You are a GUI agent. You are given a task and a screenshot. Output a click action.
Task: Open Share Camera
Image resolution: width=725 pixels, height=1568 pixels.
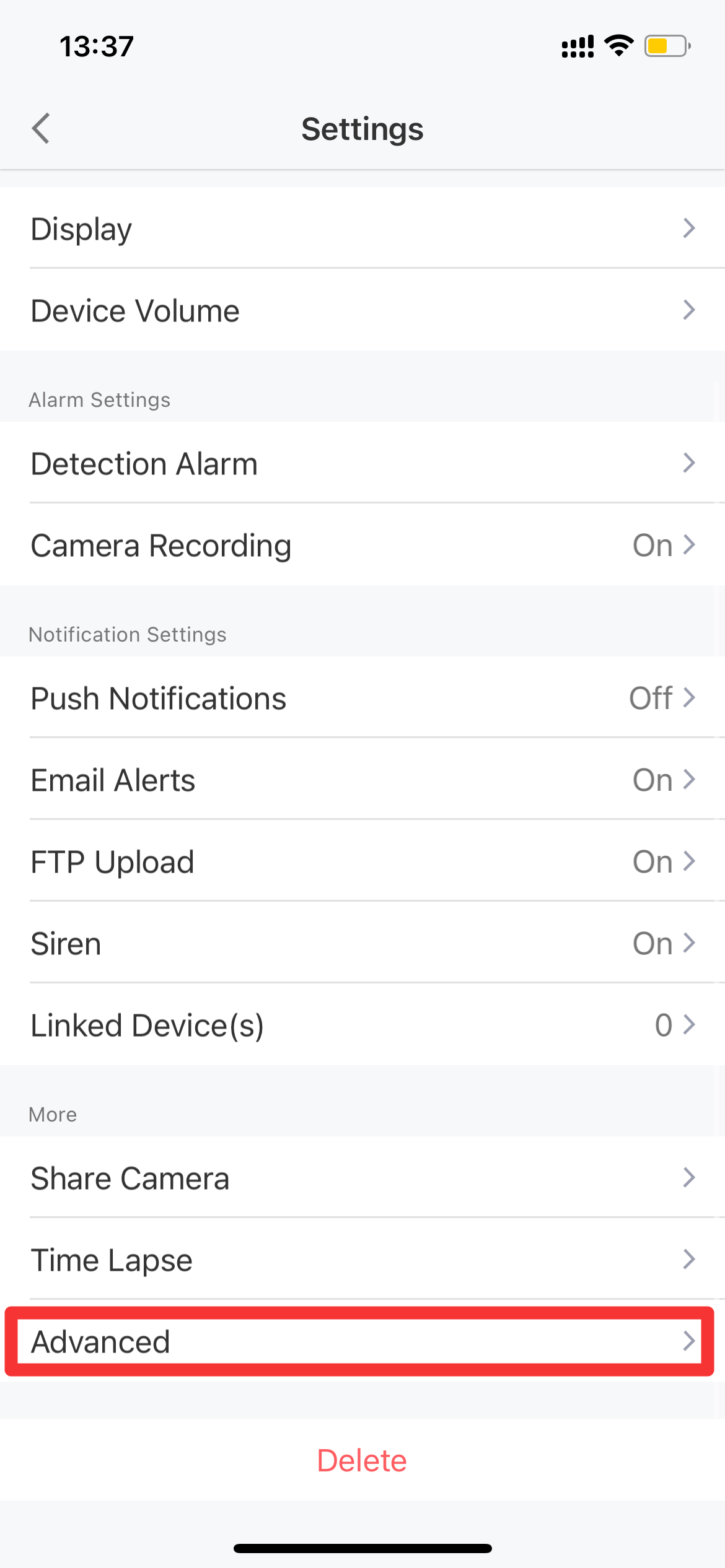click(362, 1177)
